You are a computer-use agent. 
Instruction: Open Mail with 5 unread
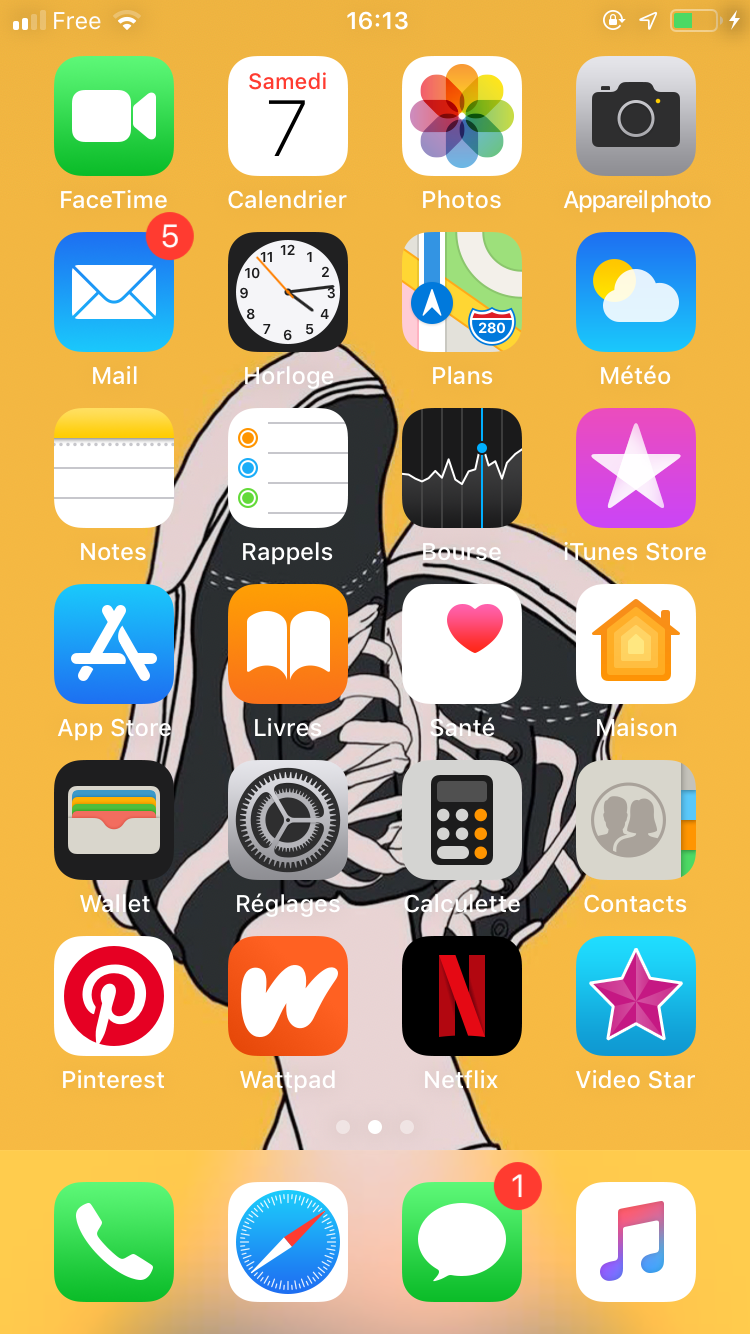pos(114,292)
